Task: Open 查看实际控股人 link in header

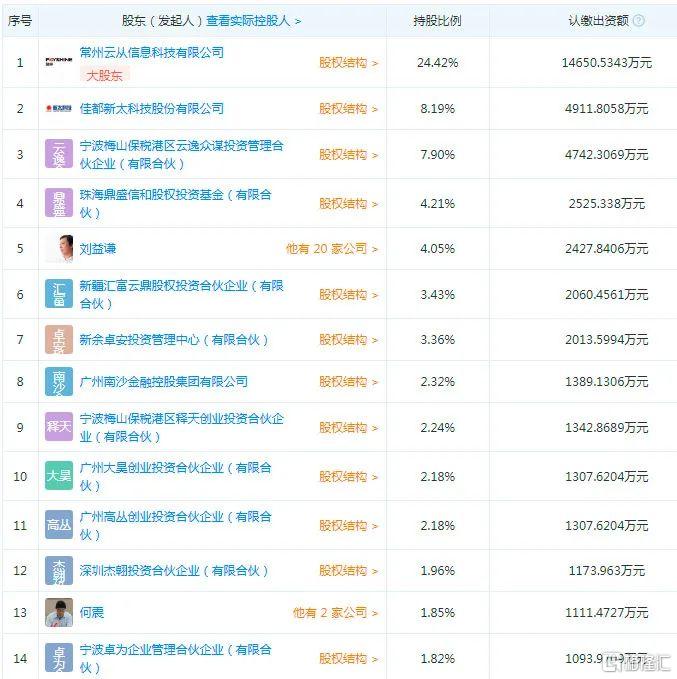Action: [x=253, y=20]
